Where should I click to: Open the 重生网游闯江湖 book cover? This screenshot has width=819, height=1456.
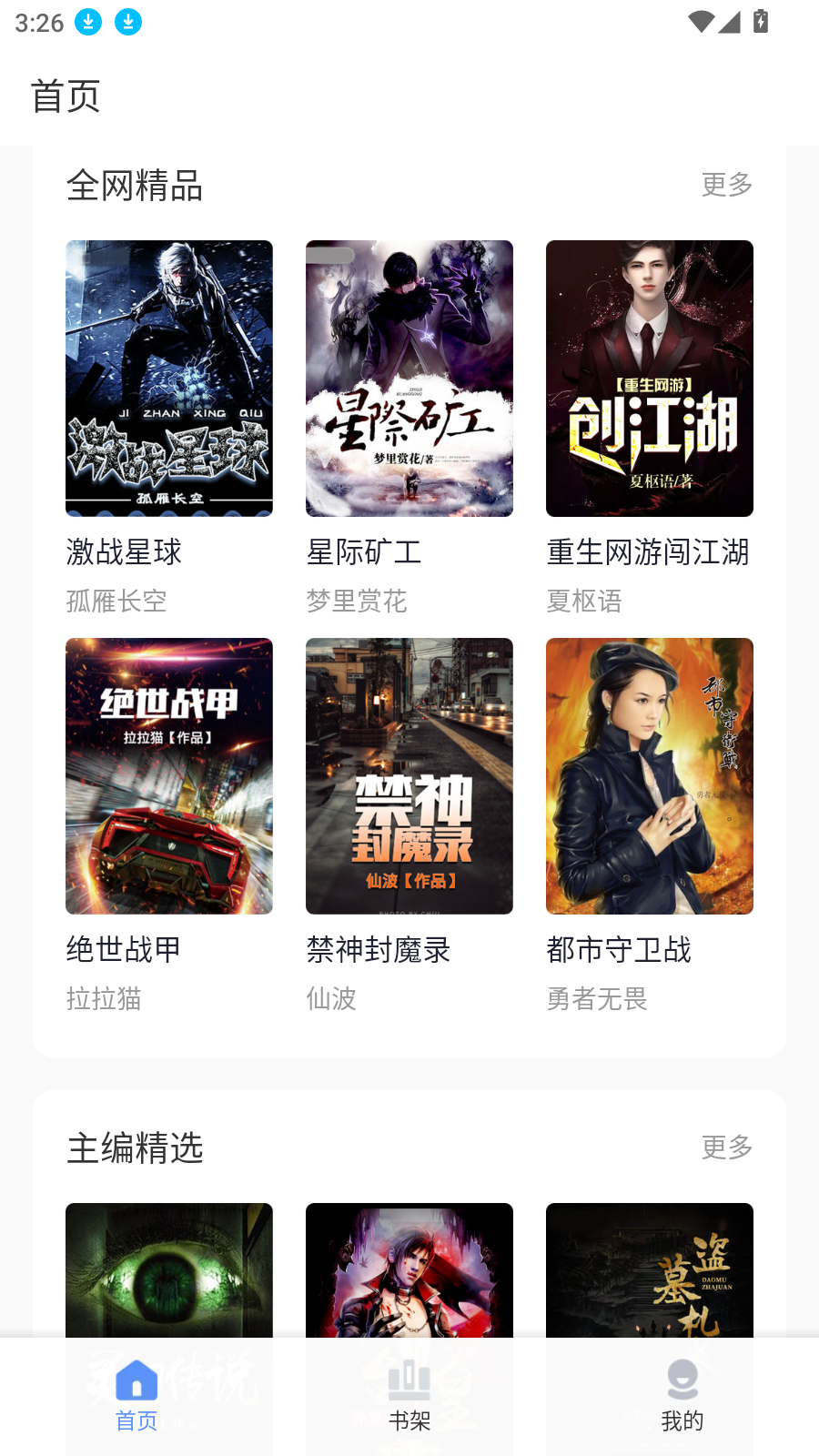click(649, 379)
